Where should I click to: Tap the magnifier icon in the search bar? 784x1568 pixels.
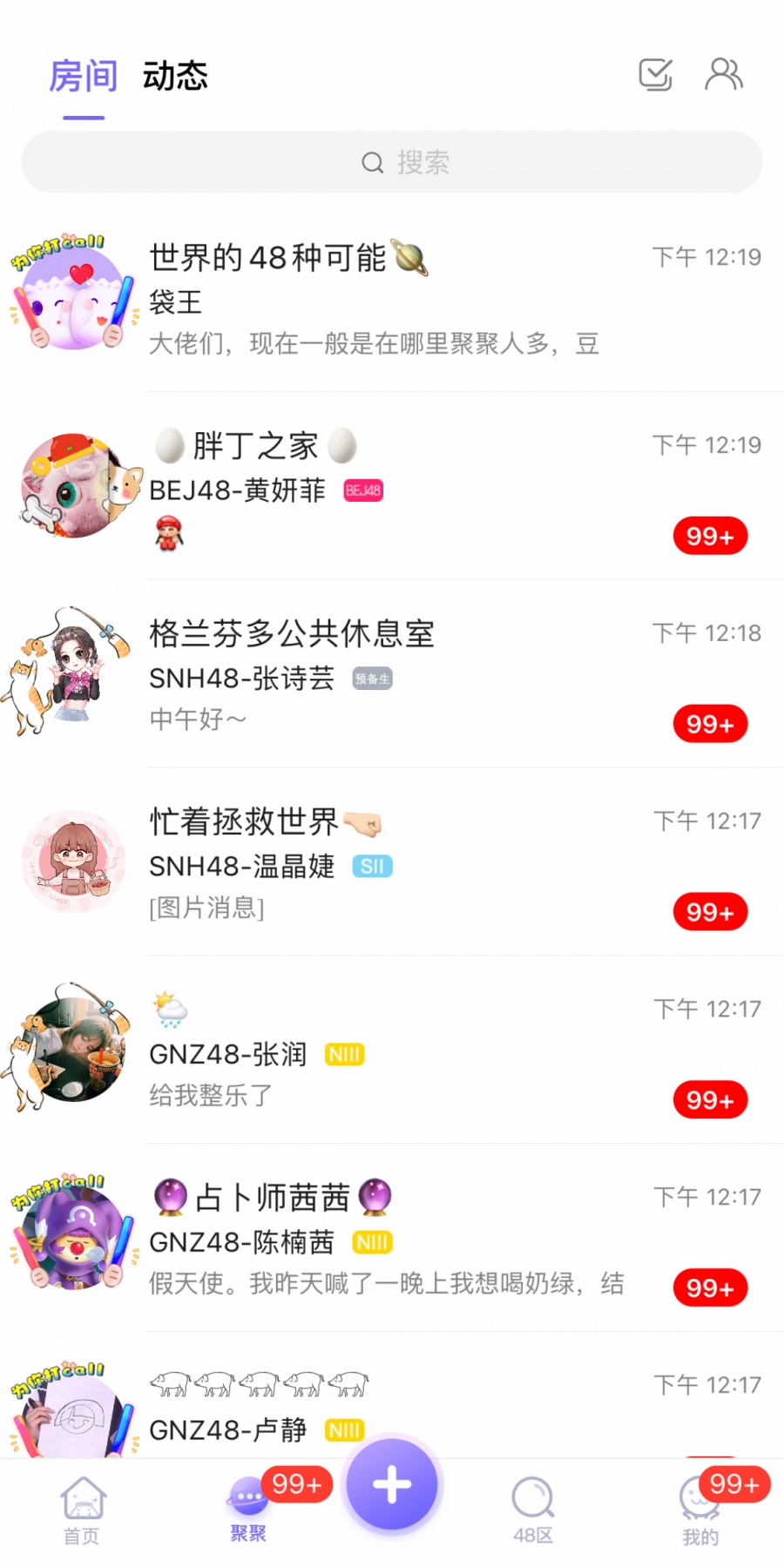coord(373,161)
